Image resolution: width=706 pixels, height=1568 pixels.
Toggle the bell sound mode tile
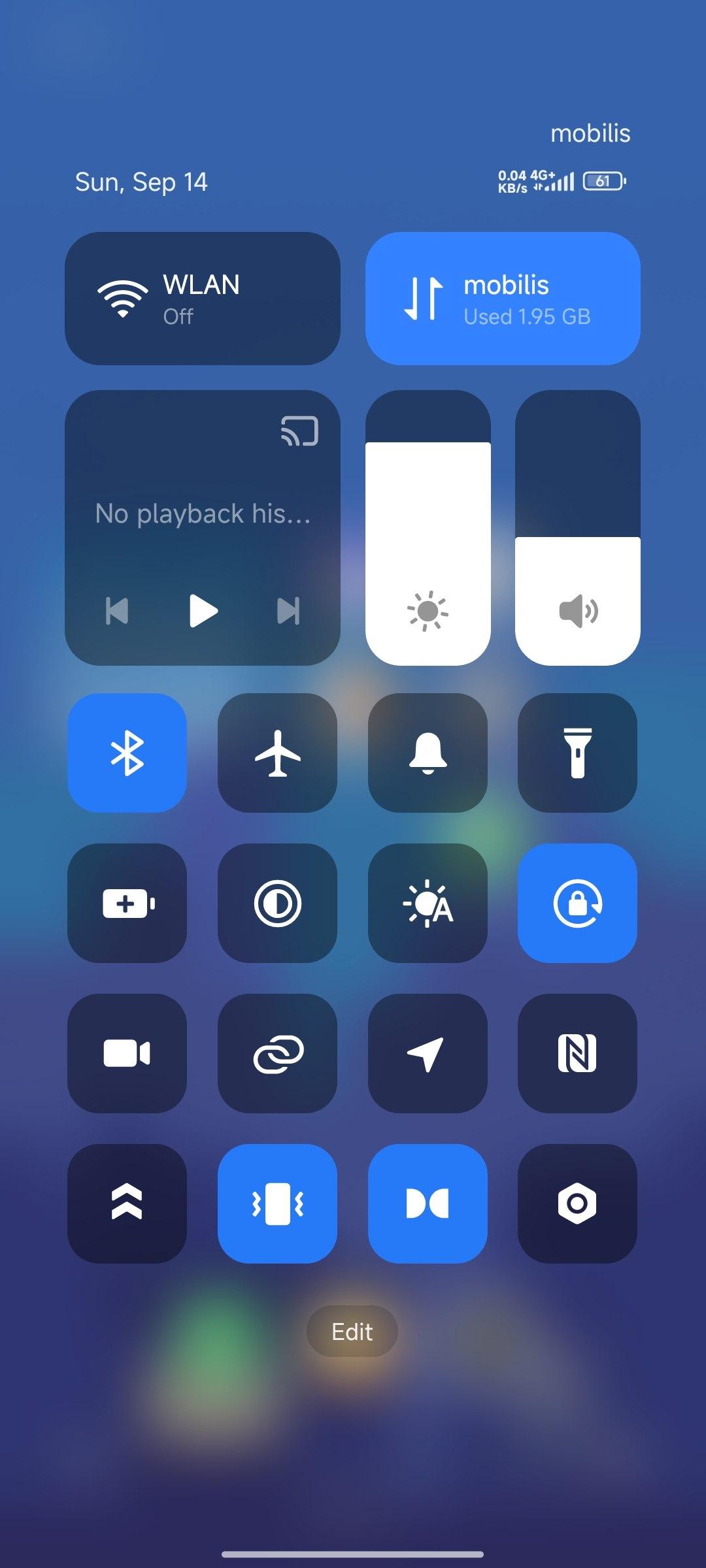[428, 753]
